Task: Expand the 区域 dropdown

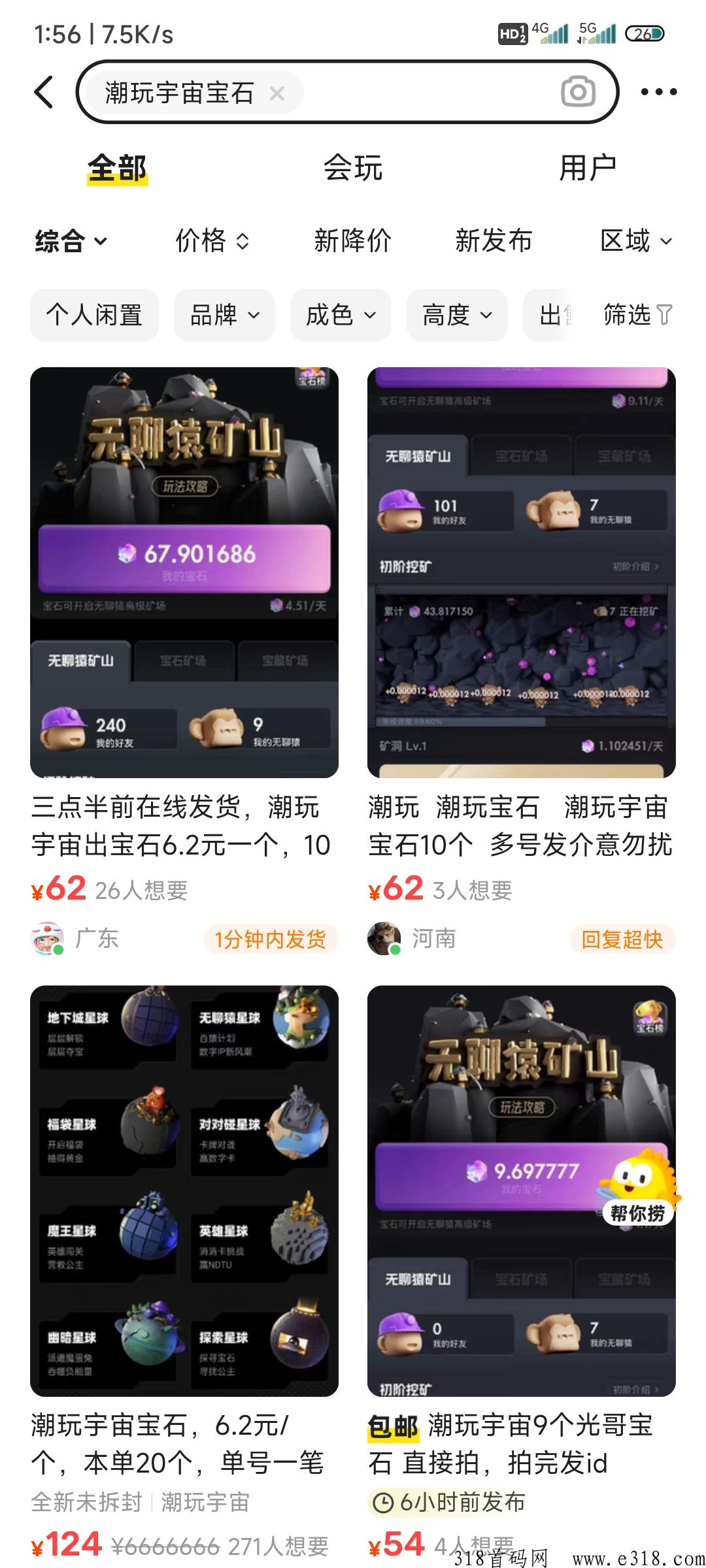Action: pos(636,241)
